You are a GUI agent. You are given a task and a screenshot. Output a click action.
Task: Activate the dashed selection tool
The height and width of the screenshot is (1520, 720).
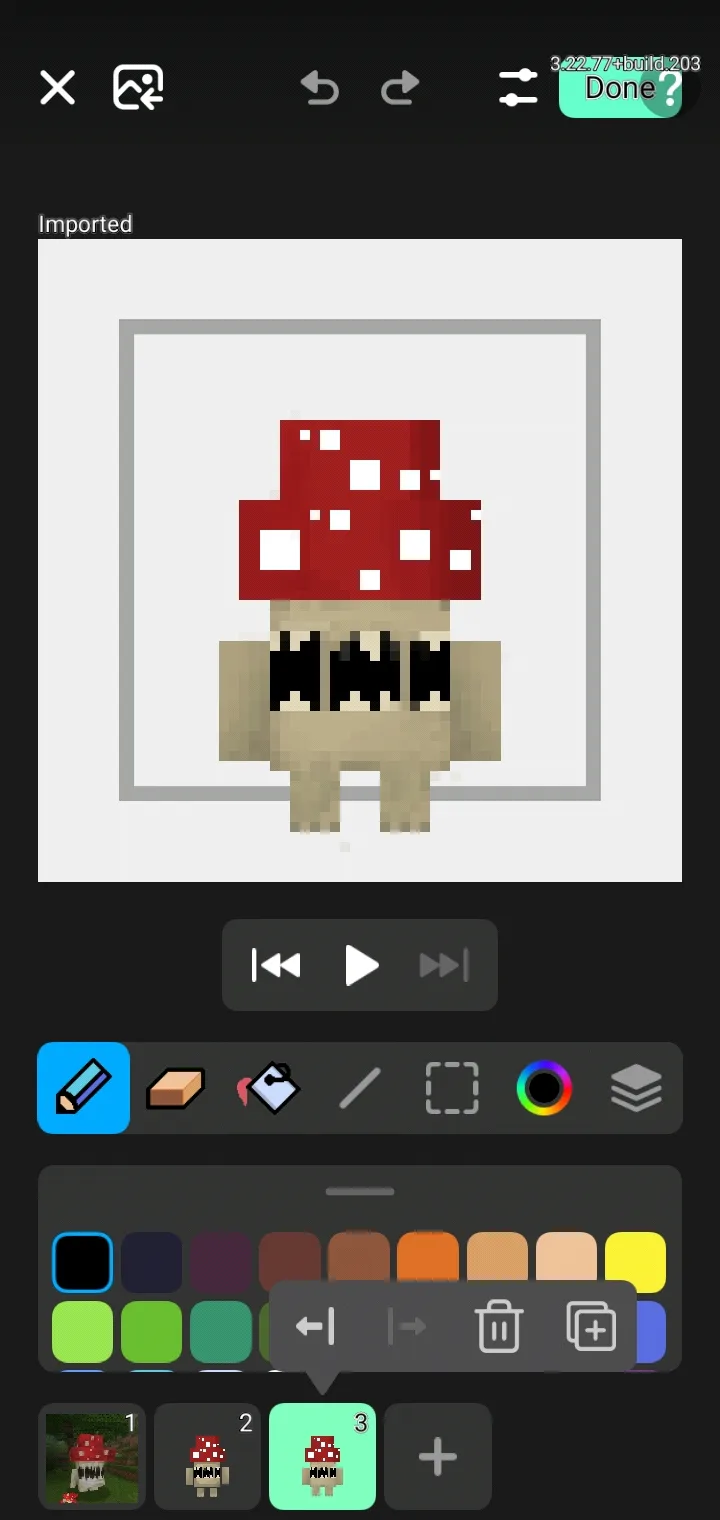(x=452, y=1088)
